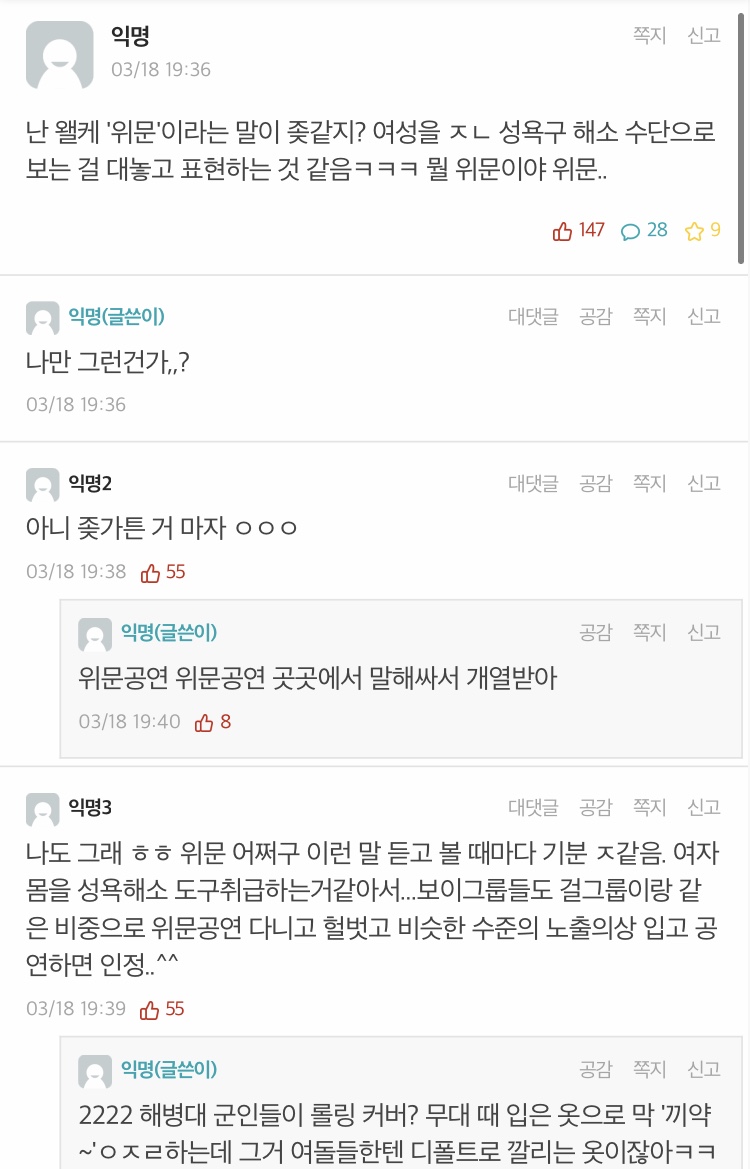Send 쪽지 to 익명2
Screen dimensions: 750x1169
(x=649, y=483)
